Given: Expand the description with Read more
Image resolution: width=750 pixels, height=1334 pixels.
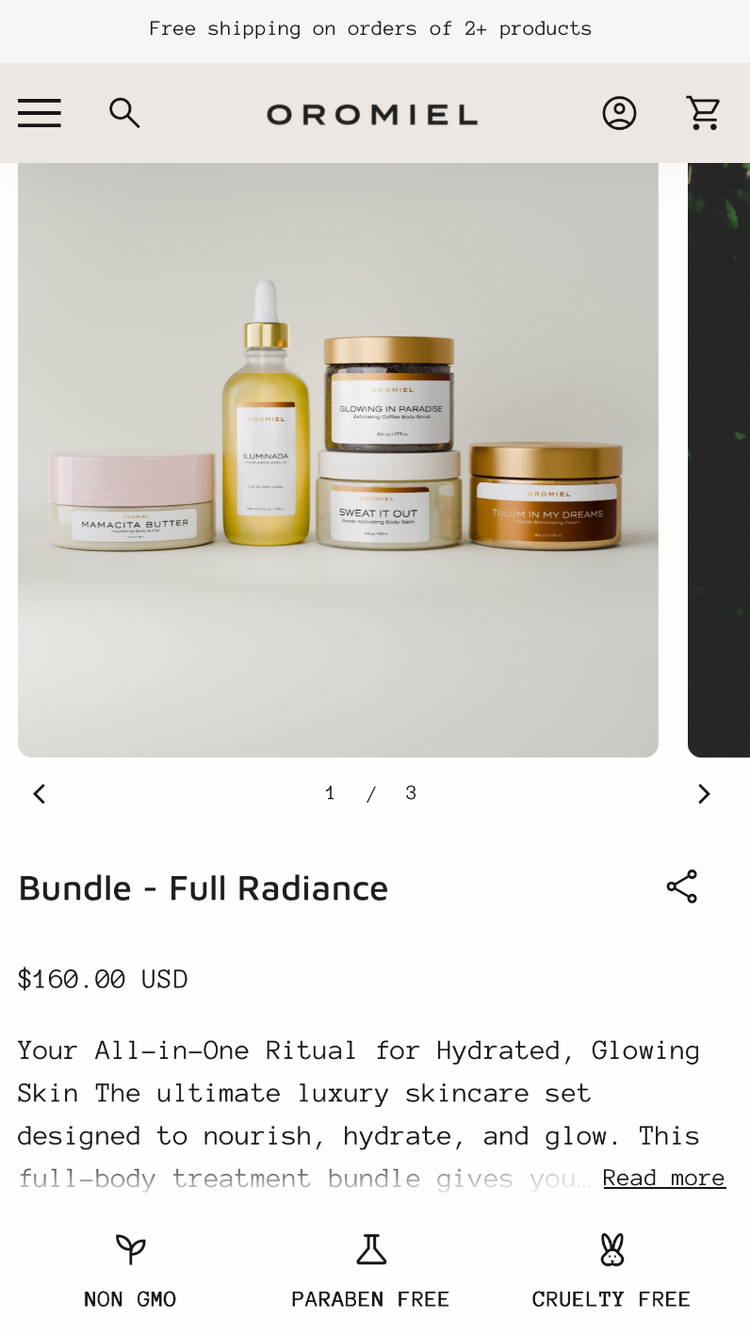Looking at the screenshot, I should point(664,1178).
